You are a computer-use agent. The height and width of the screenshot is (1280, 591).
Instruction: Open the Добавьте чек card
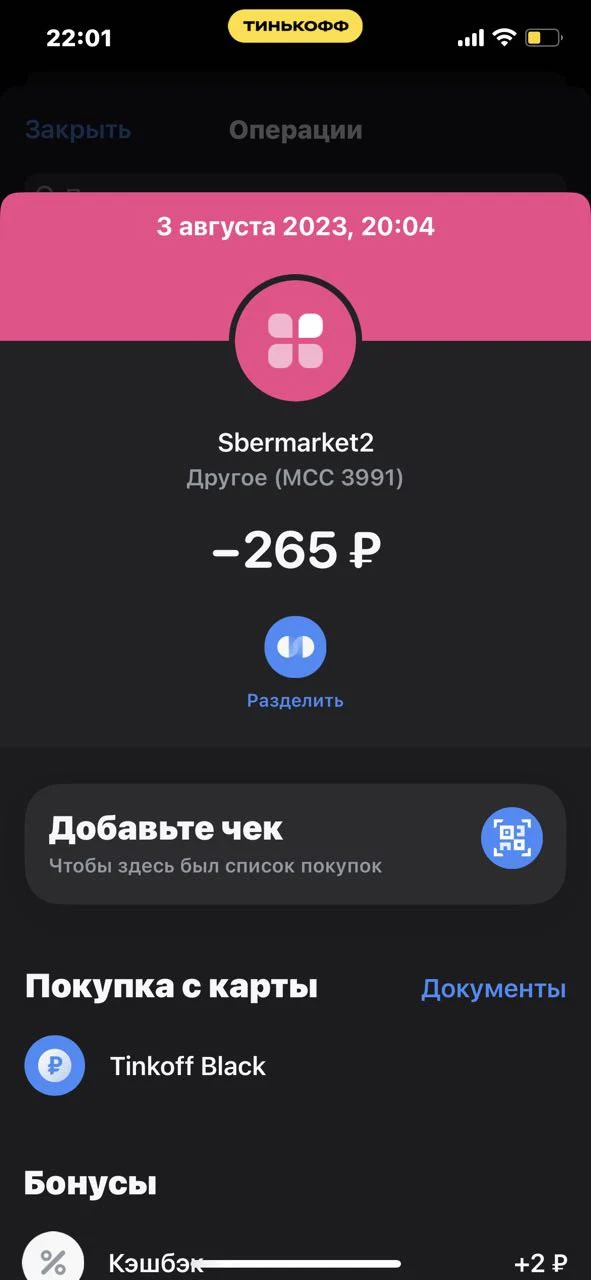295,844
